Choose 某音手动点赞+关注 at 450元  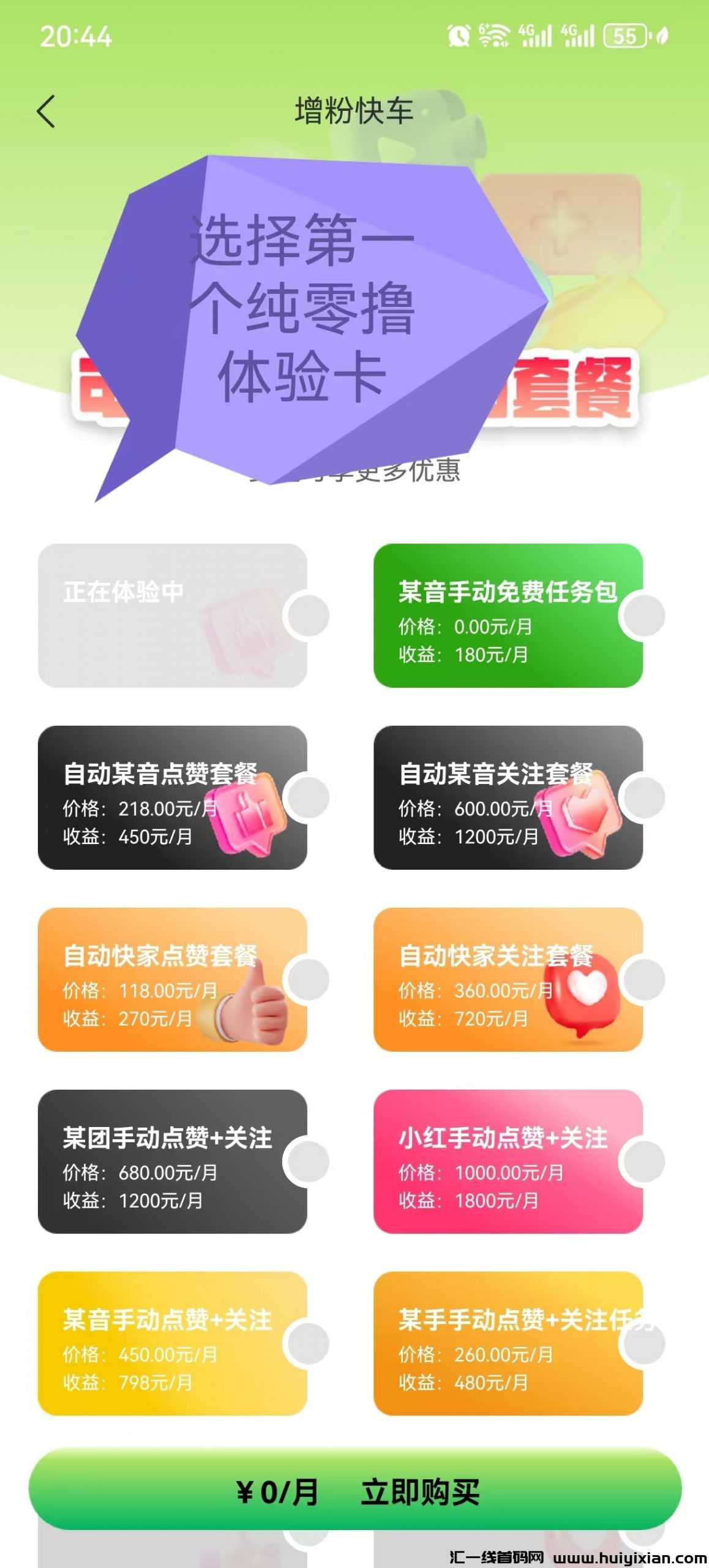pos(172,1343)
